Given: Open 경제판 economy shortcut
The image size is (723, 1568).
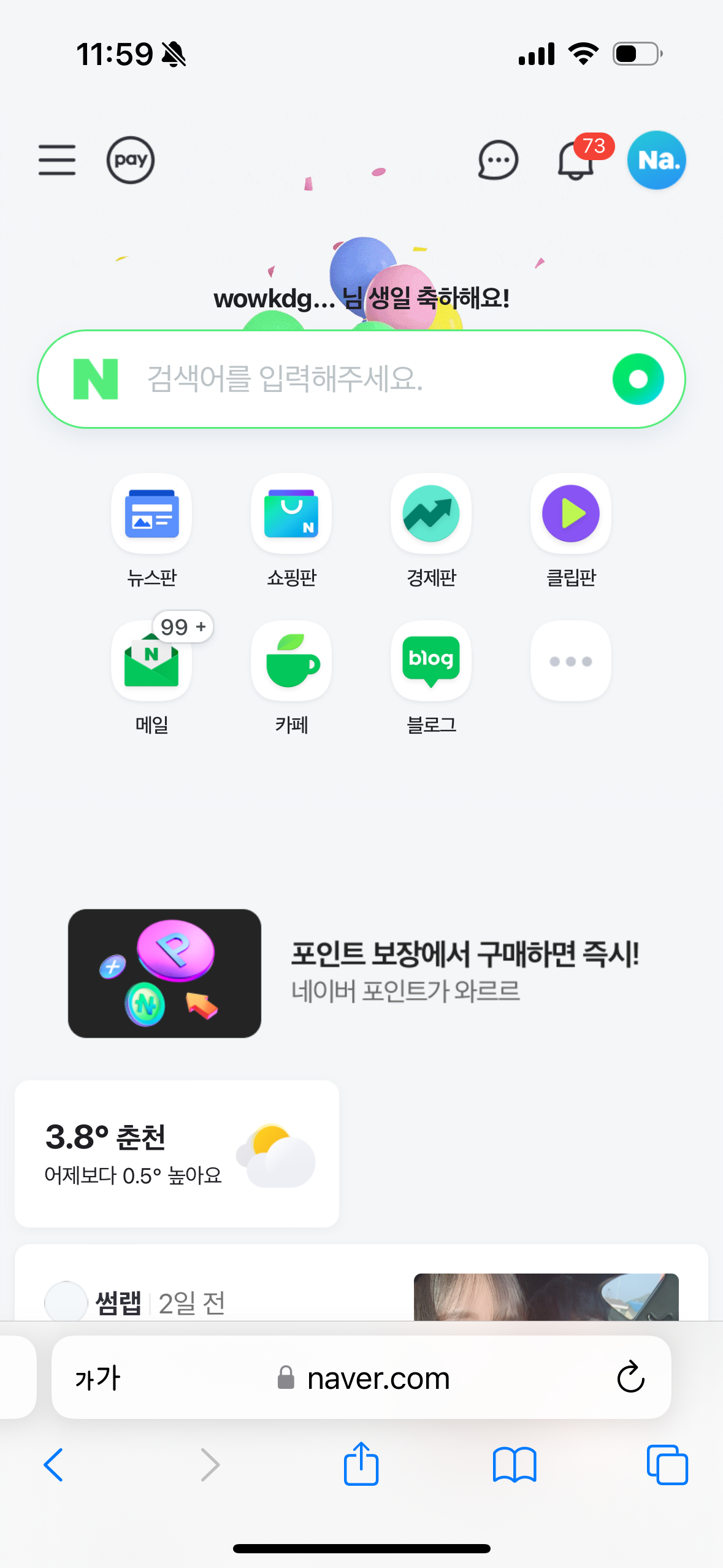Looking at the screenshot, I should (x=431, y=514).
